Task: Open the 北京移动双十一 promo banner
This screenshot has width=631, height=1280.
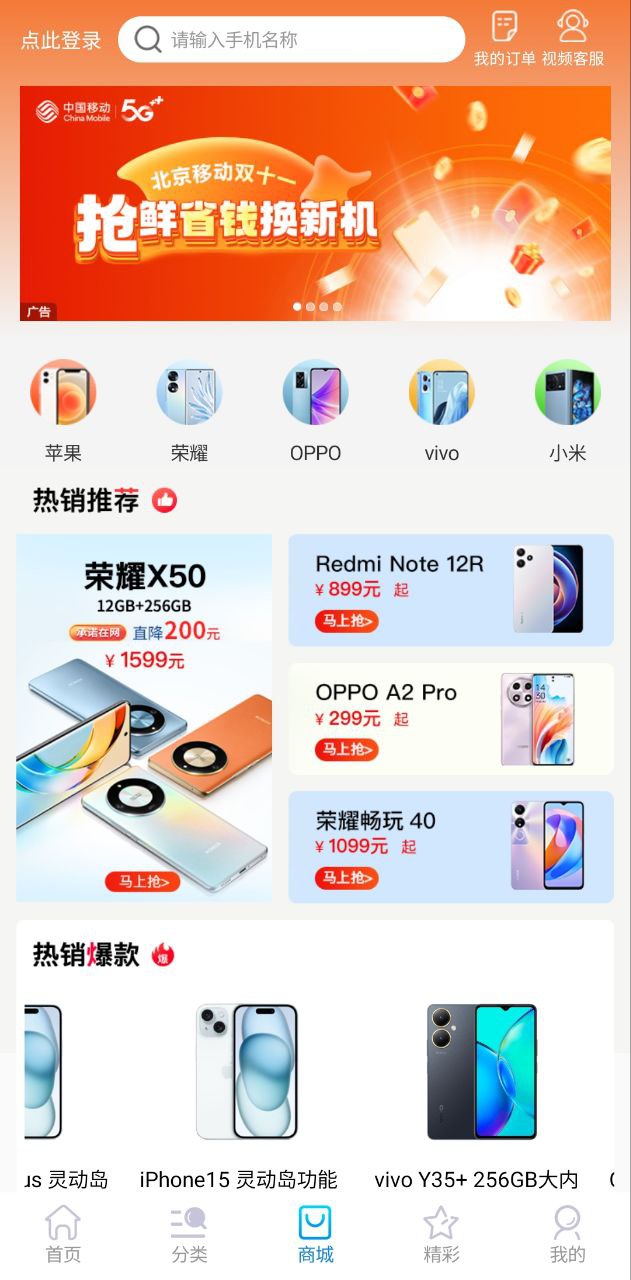Action: (315, 203)
